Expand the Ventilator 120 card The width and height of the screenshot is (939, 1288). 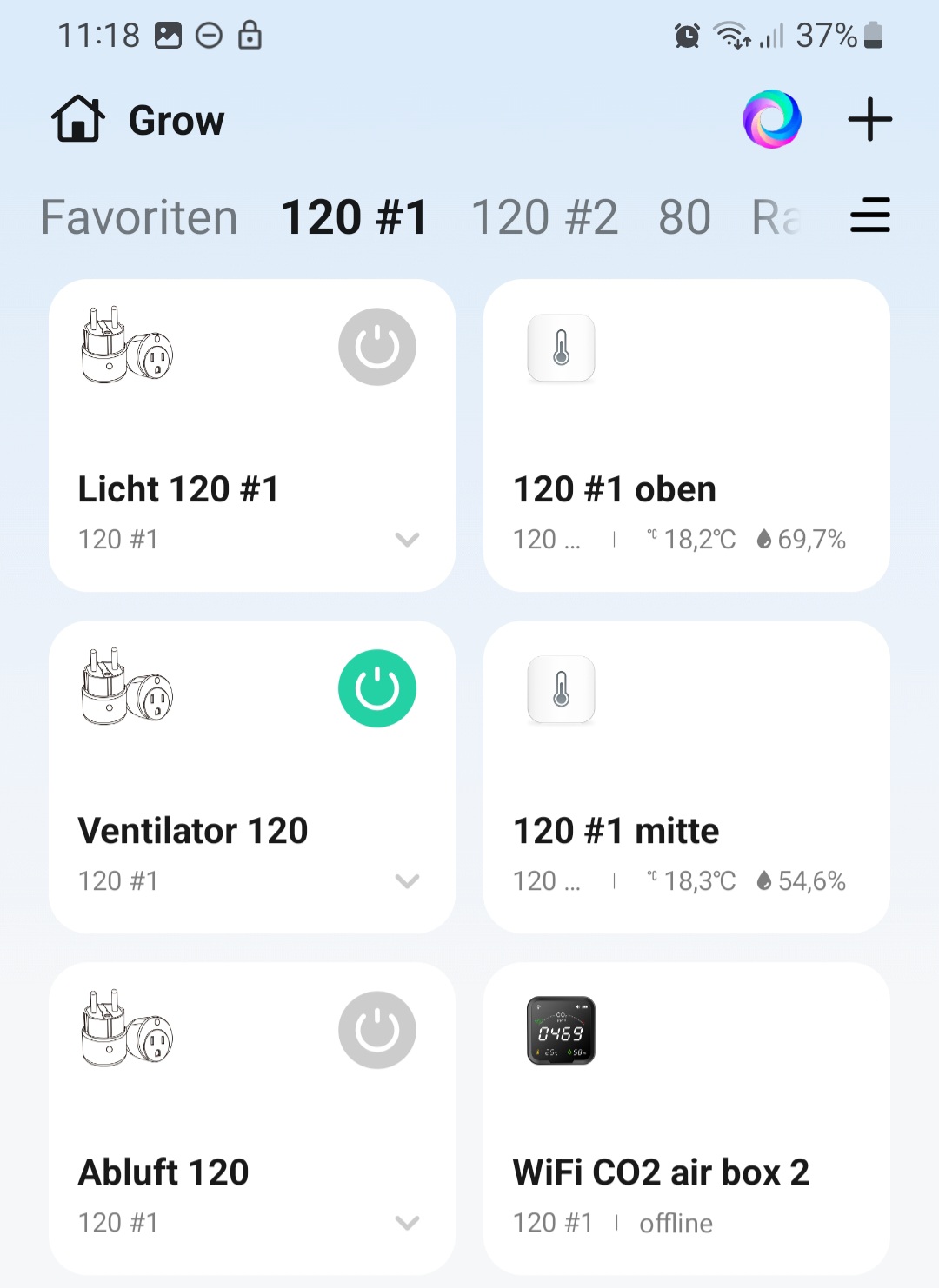click(x=407, y=881)
